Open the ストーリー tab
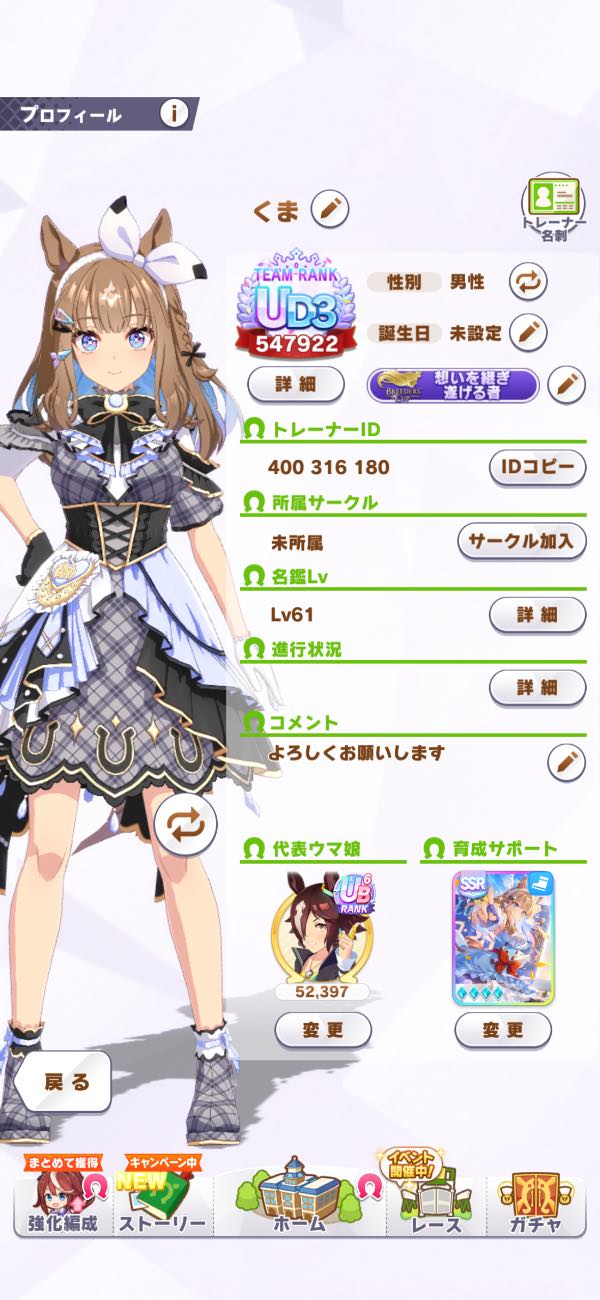Image resolution: width=600 pixels, height=1300 pixels. tap(162, 1210)
